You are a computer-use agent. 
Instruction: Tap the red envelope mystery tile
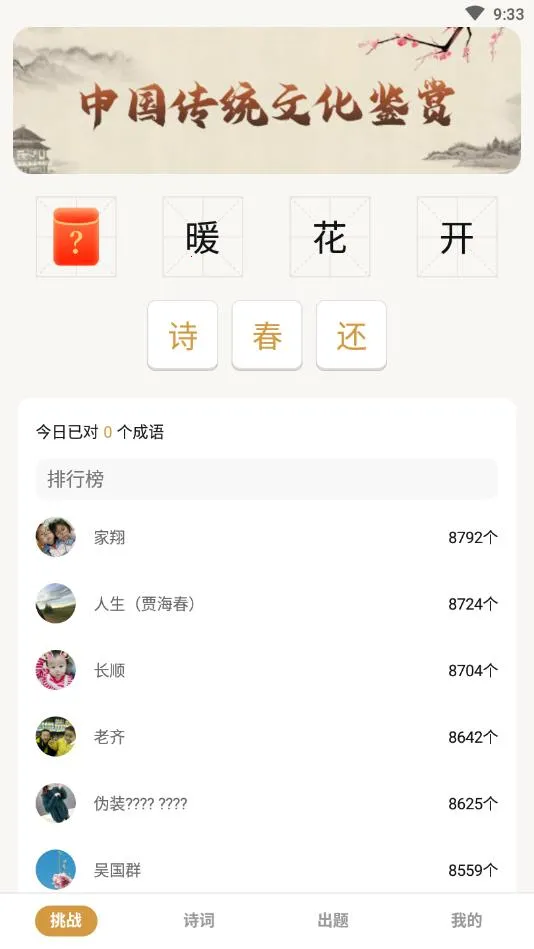point(76,237)
